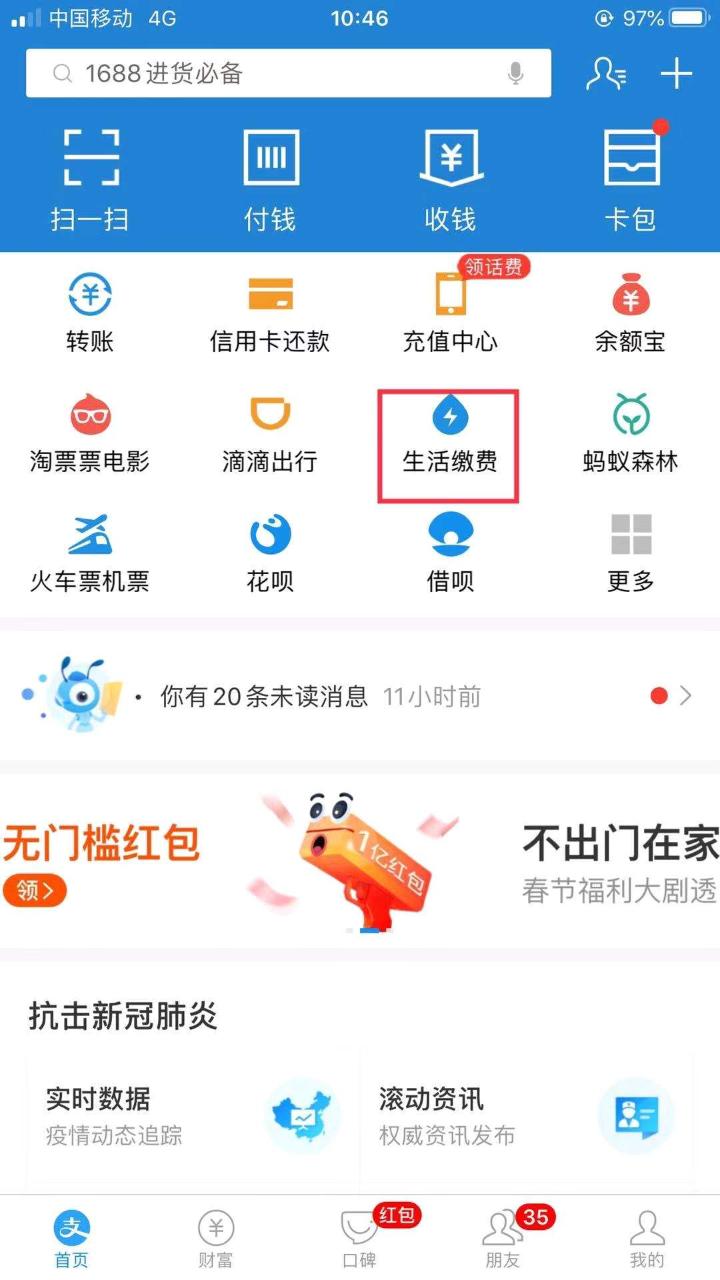
Task: Open 生活缴费 utility payments
Action: click(x=450, y=434)
